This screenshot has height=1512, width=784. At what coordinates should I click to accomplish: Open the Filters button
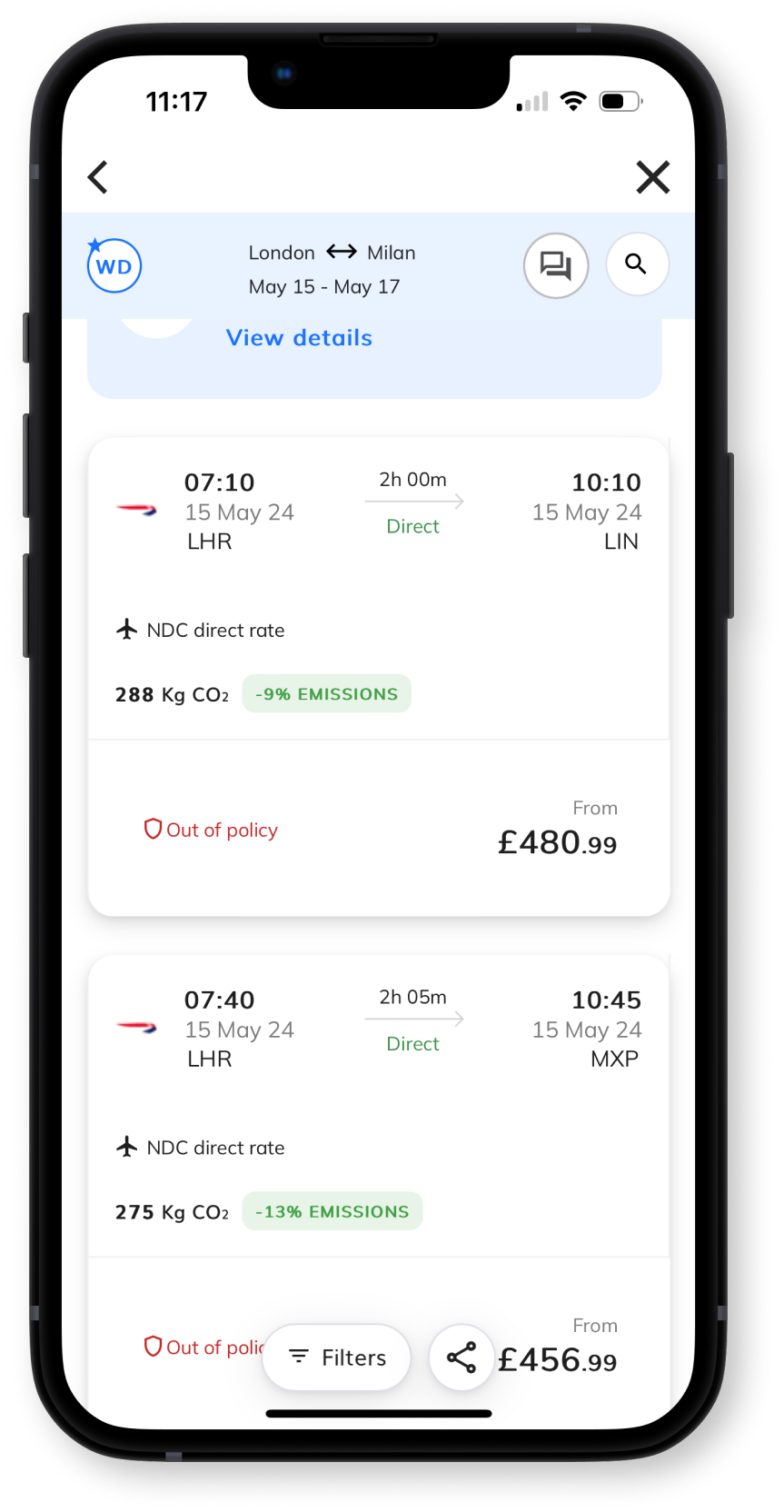click(x=337, y=1358)
